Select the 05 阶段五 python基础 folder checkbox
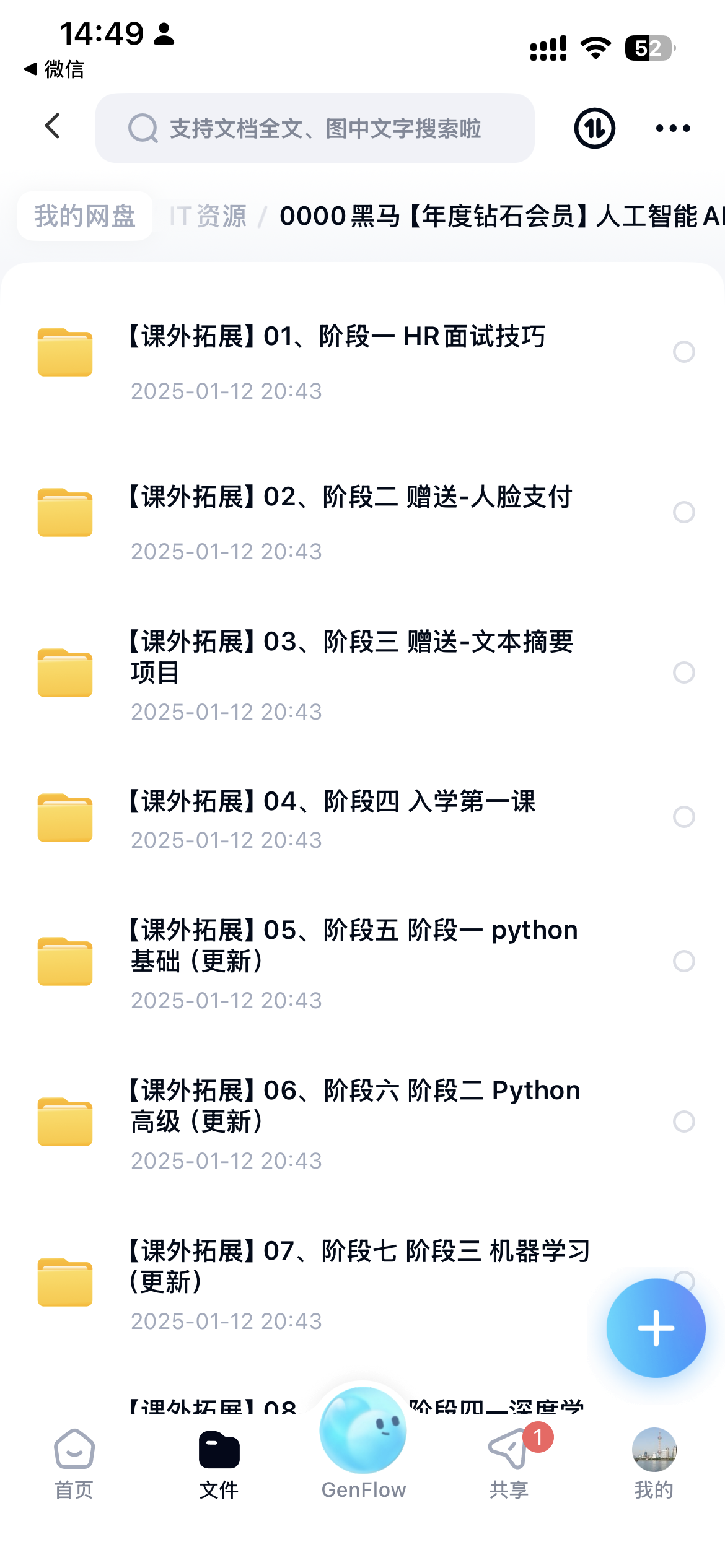 683,960
